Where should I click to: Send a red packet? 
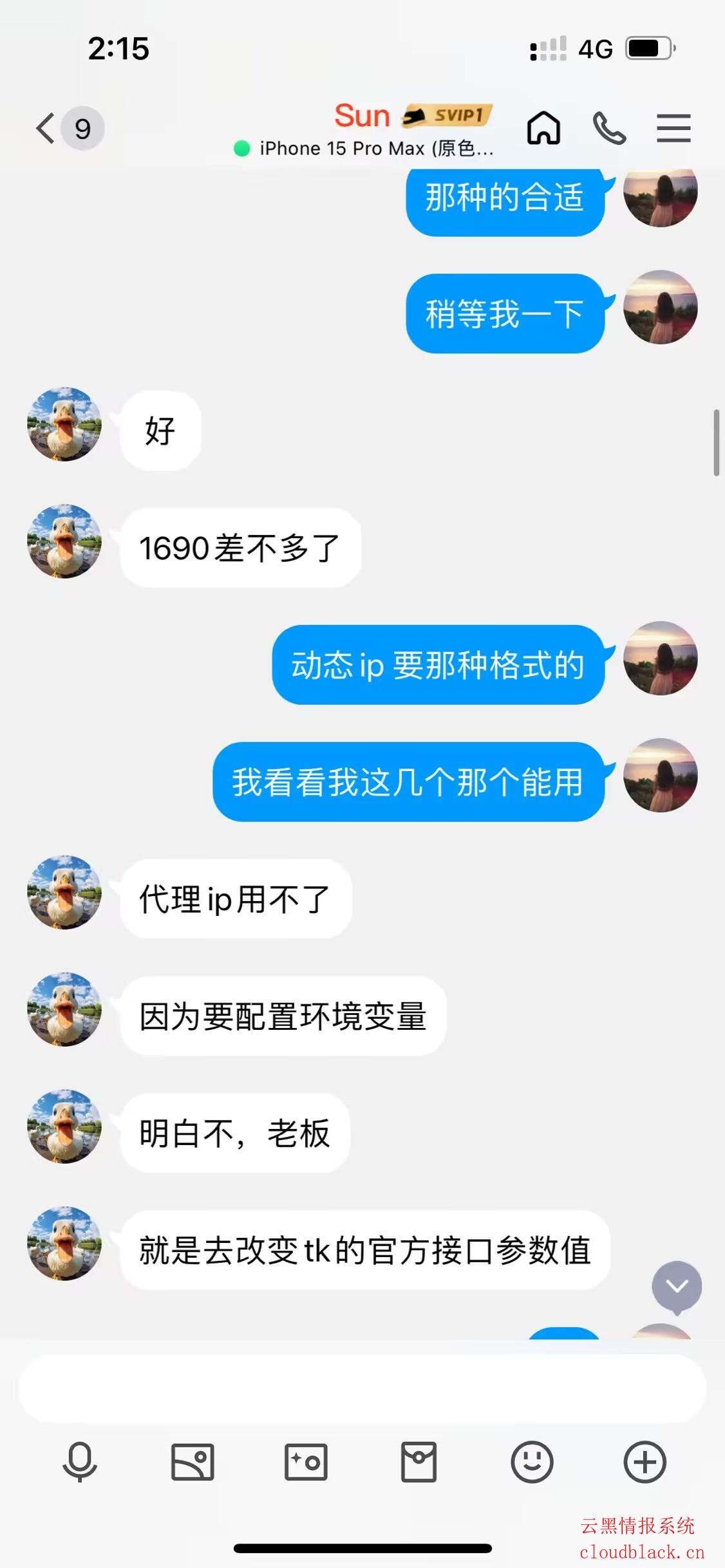tap(419, 1462)
